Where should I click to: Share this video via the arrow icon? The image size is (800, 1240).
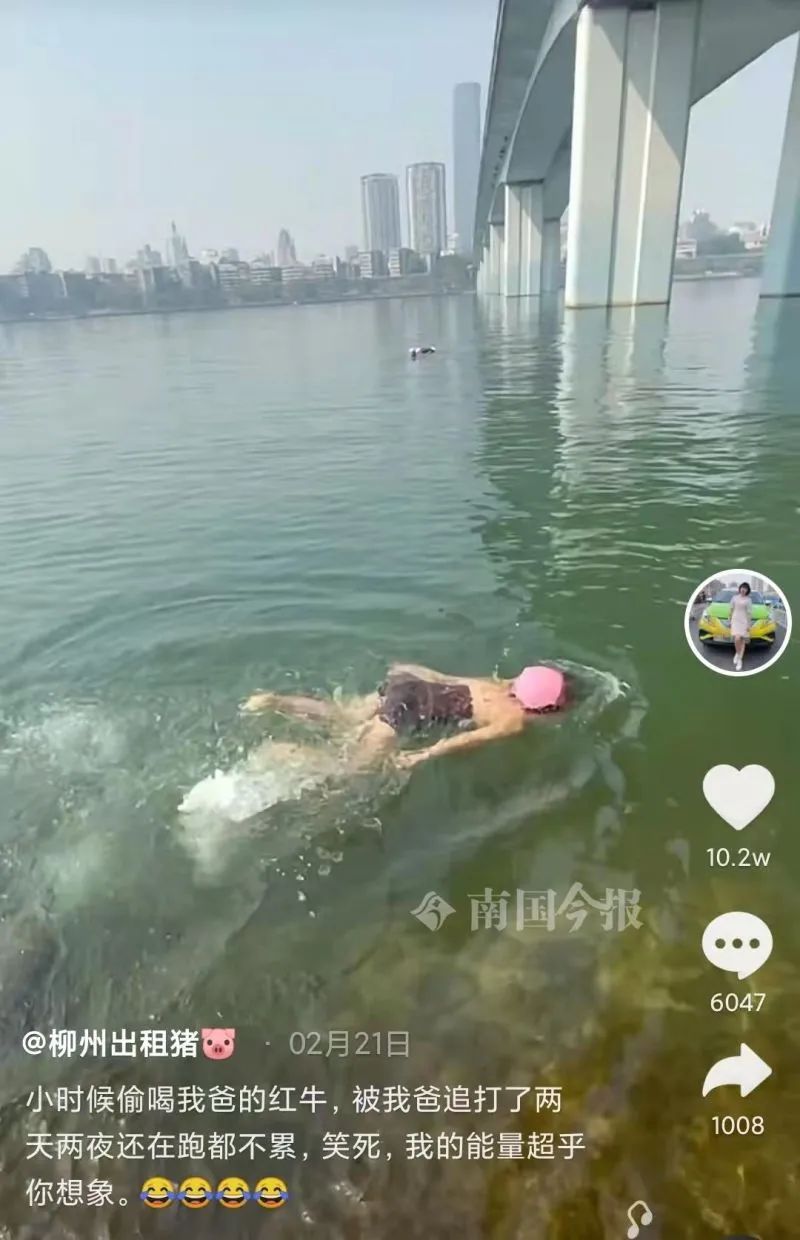[x=737, y=1072]
